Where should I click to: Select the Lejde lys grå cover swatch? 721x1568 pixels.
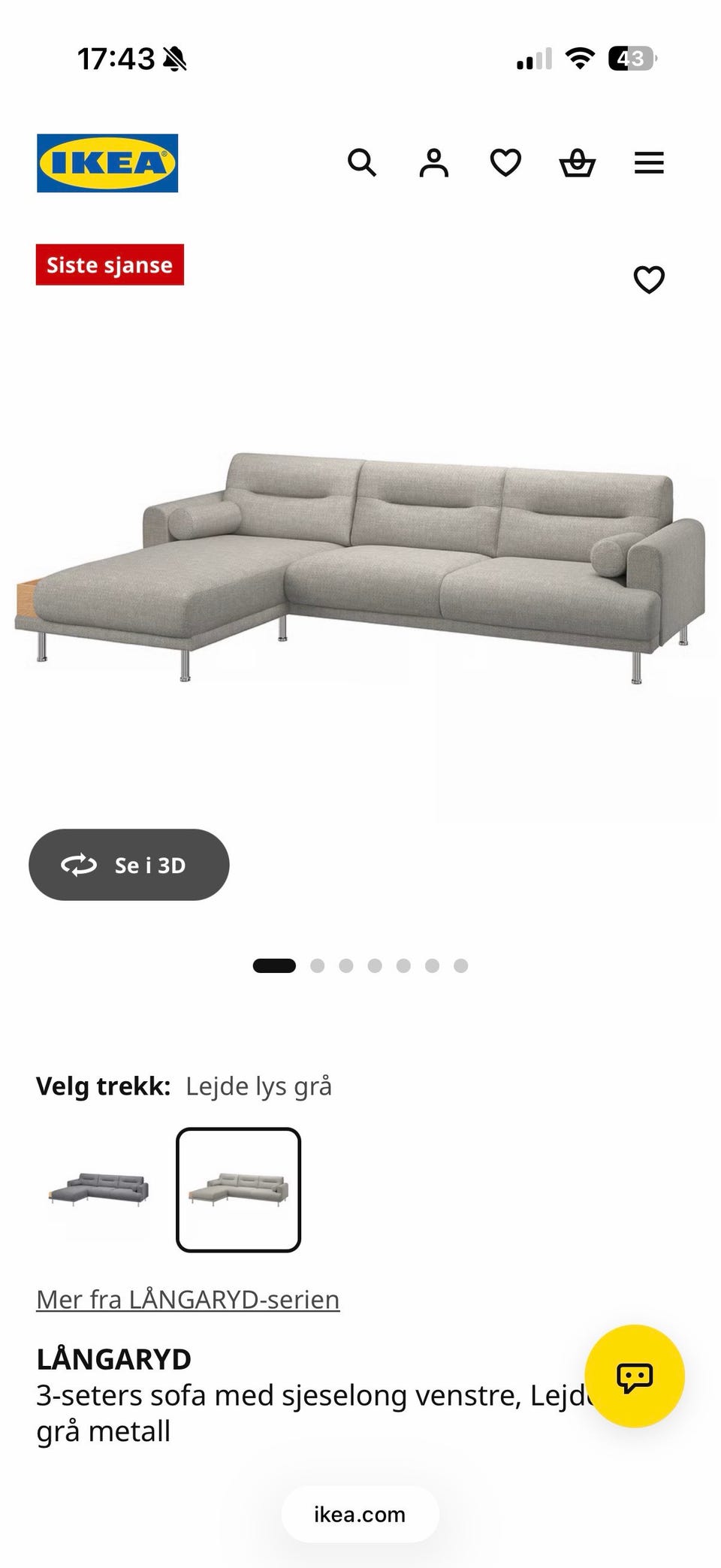[239, 1189]
